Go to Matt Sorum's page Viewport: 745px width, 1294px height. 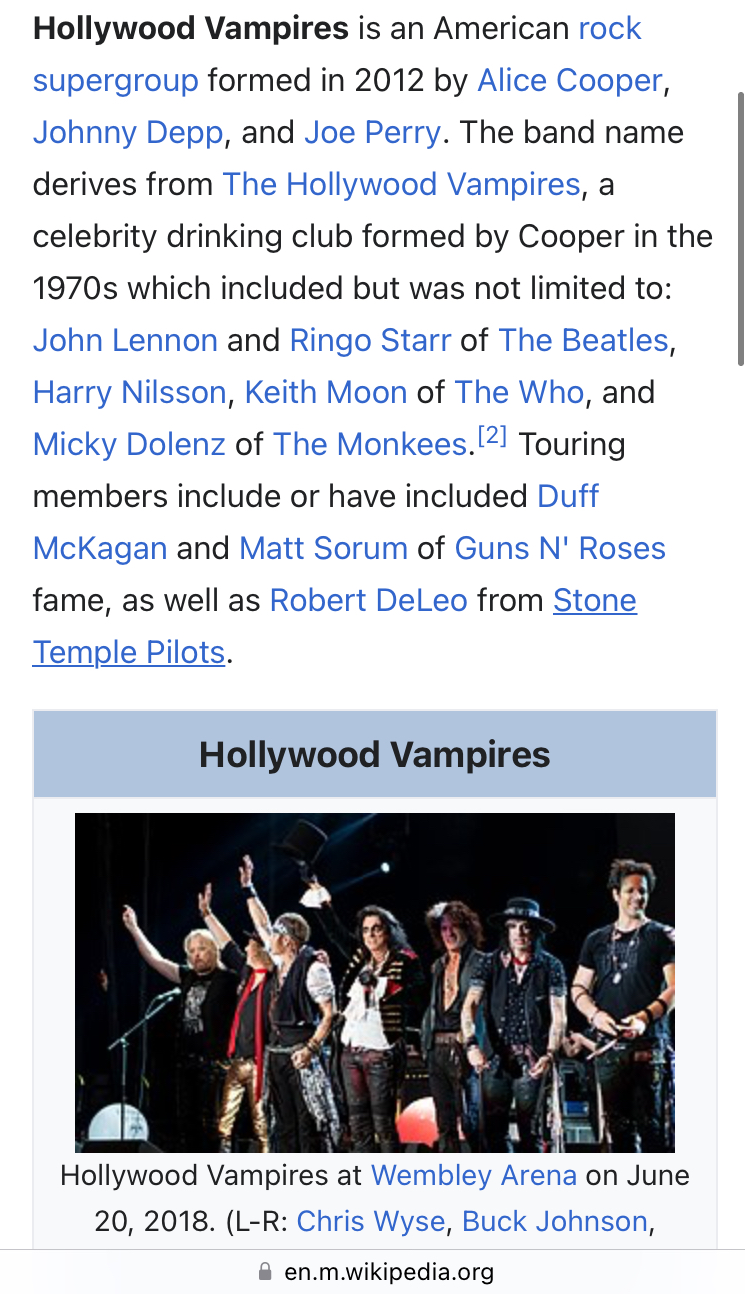[323, 548]
